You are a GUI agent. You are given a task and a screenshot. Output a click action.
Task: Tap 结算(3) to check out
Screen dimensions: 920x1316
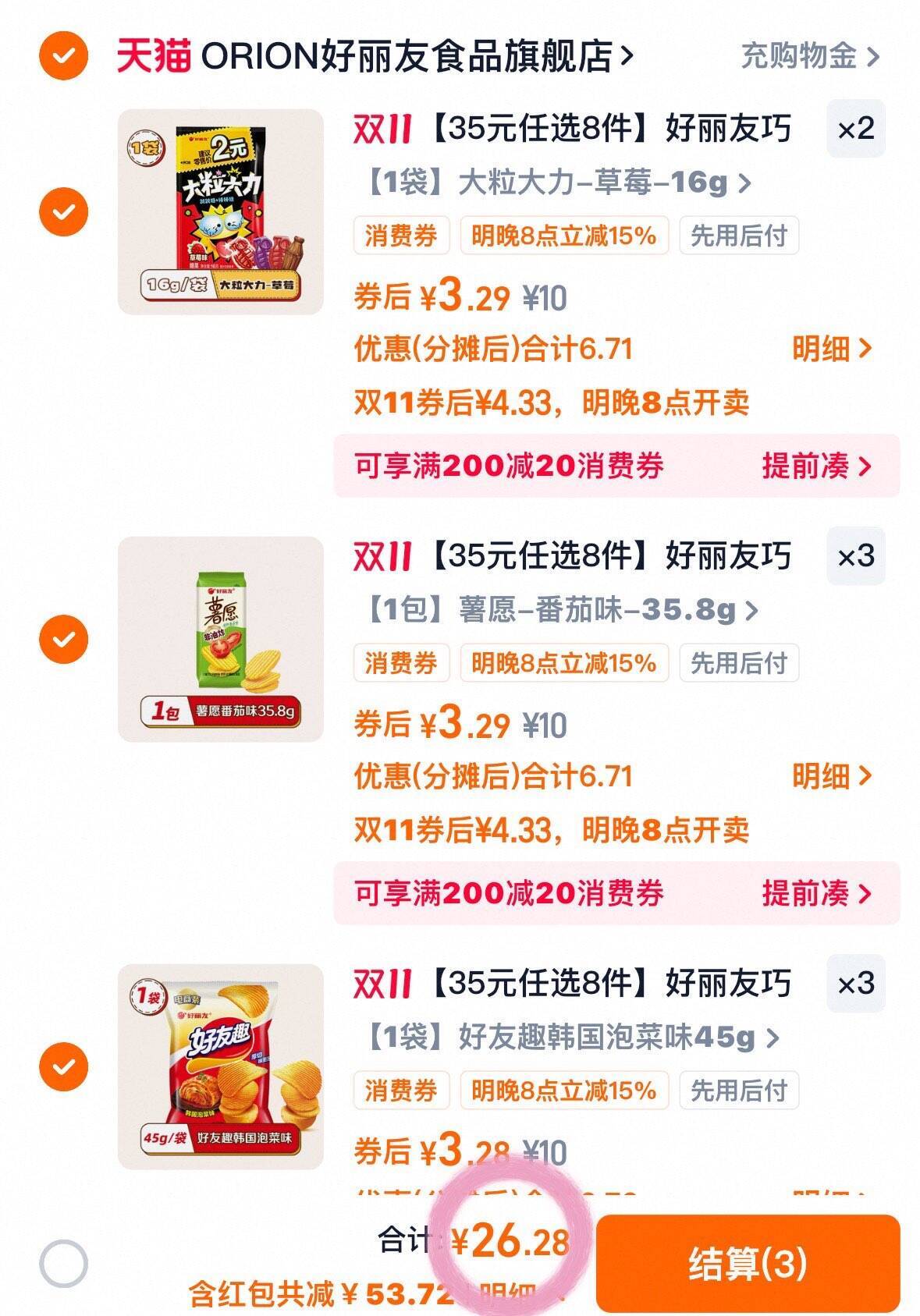point(747,1264)
